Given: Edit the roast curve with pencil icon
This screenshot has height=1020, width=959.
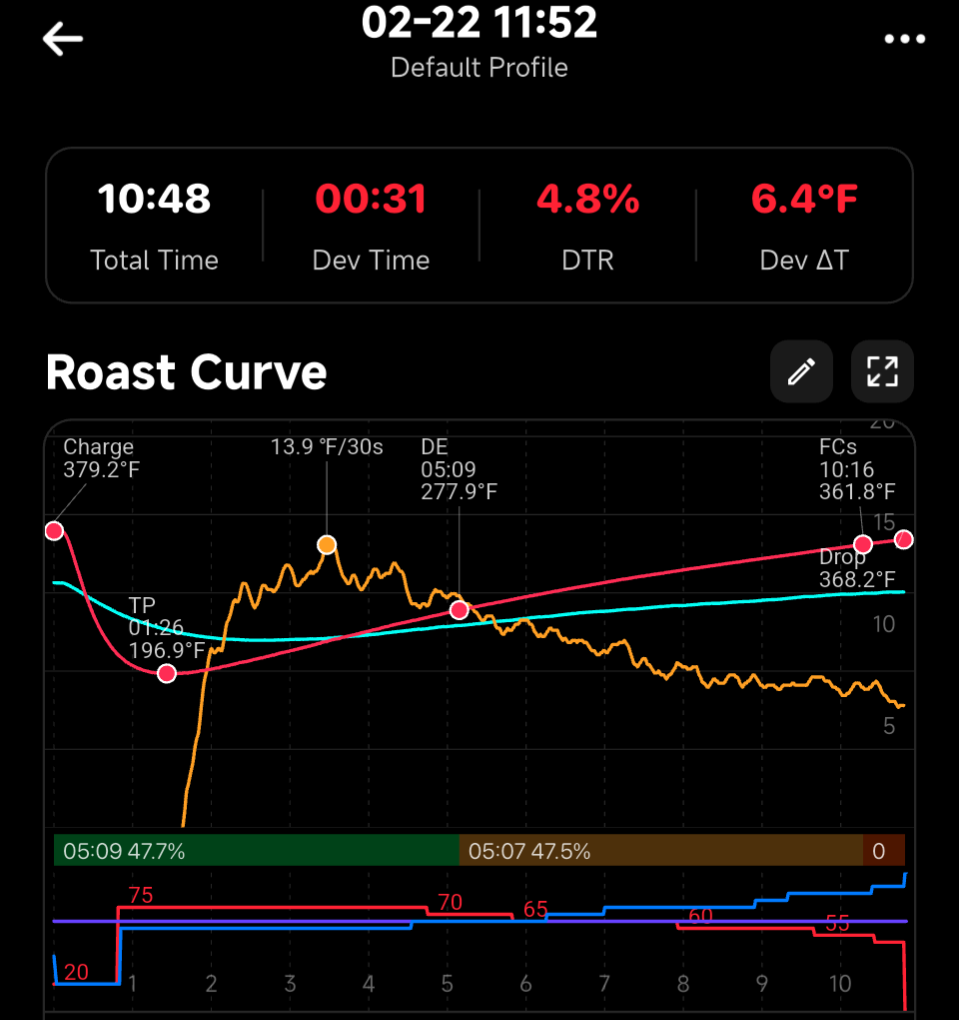Looking at the screenshot, I should [x=800, y=372].
